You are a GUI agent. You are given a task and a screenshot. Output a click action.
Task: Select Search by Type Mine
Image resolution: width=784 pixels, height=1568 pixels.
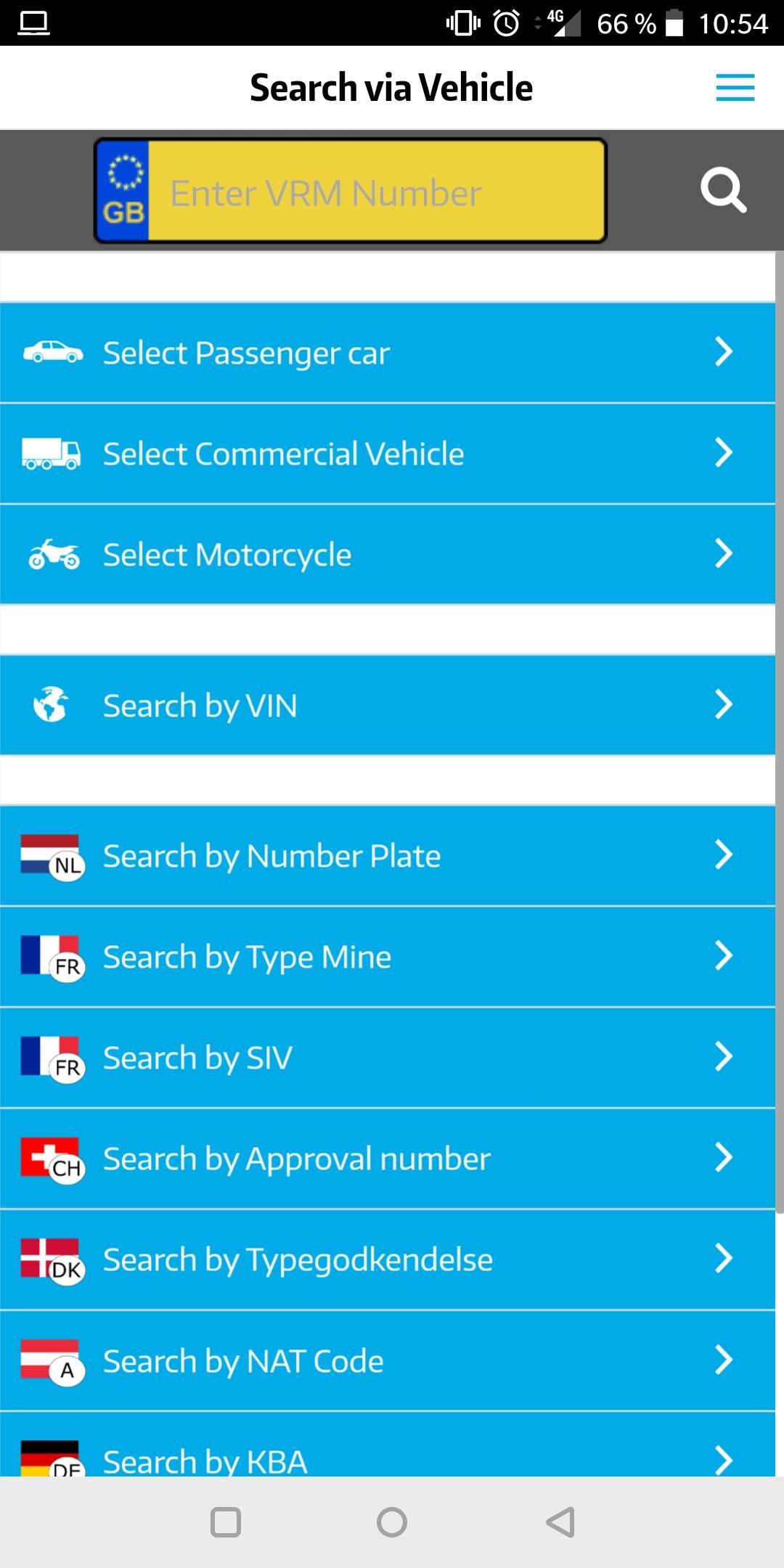pyautogui.click(x=388, y=957)
